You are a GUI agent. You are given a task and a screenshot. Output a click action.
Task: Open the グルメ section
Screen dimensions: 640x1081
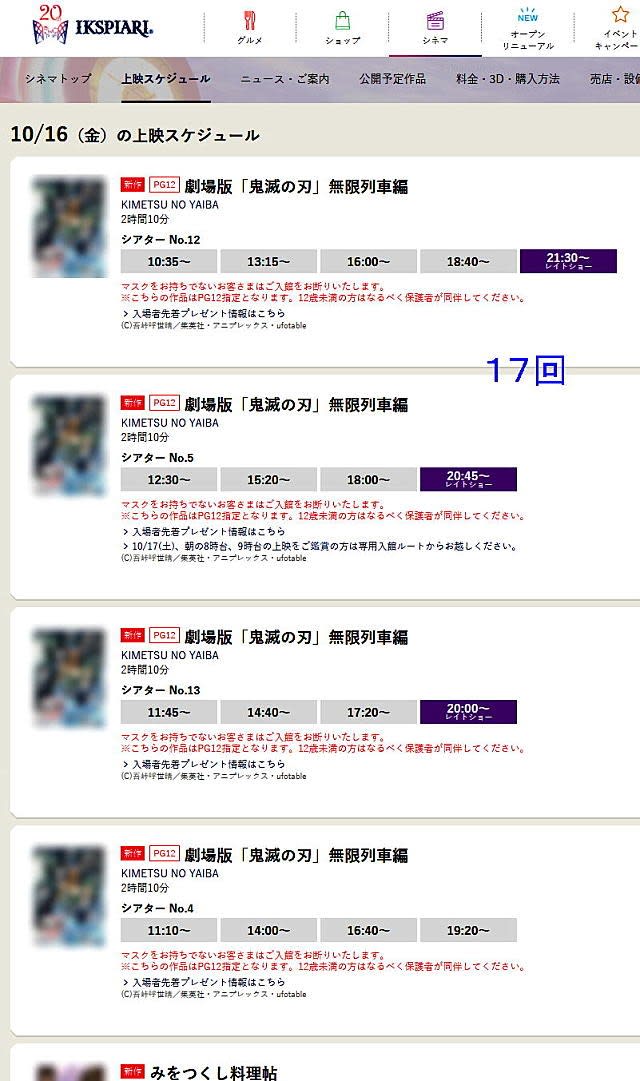(x=249, y=28)
